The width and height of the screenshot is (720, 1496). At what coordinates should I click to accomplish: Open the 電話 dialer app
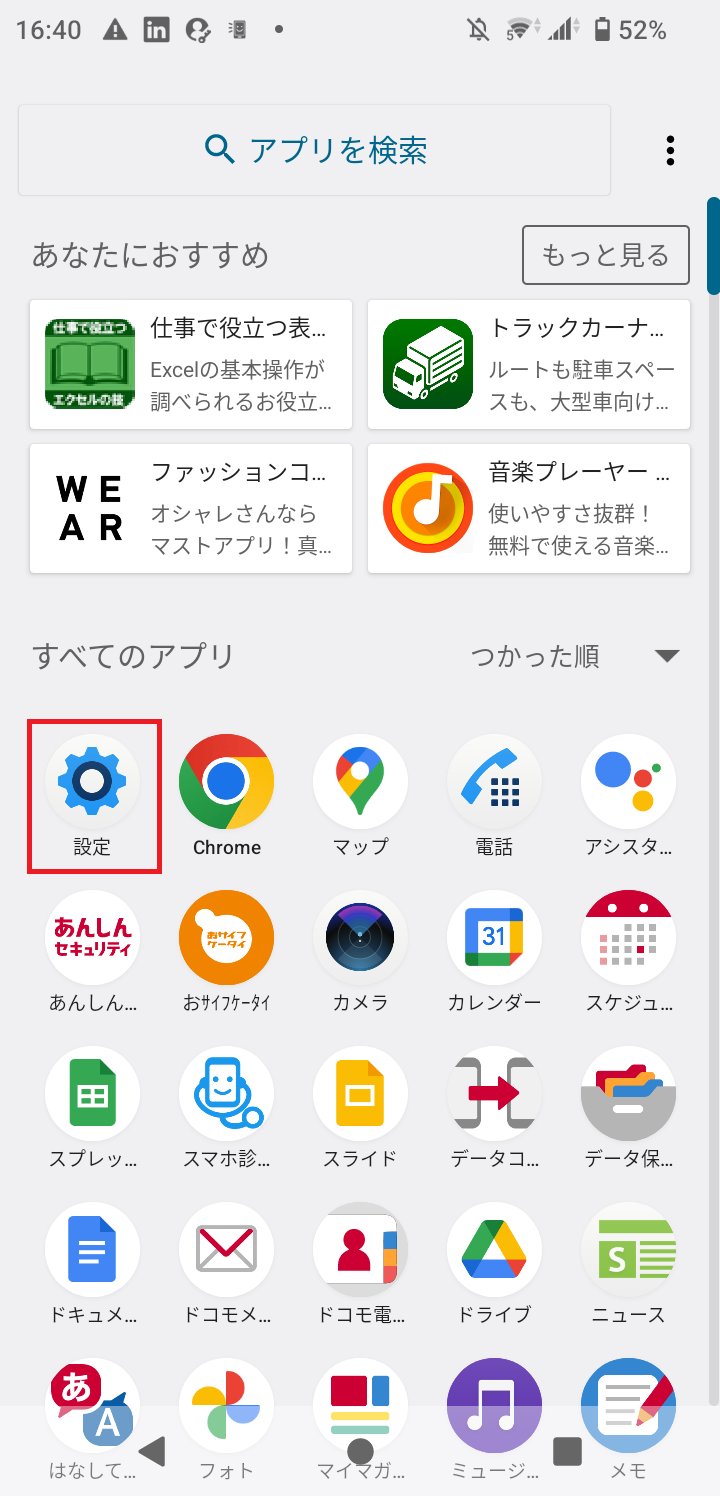pos(494,782)
